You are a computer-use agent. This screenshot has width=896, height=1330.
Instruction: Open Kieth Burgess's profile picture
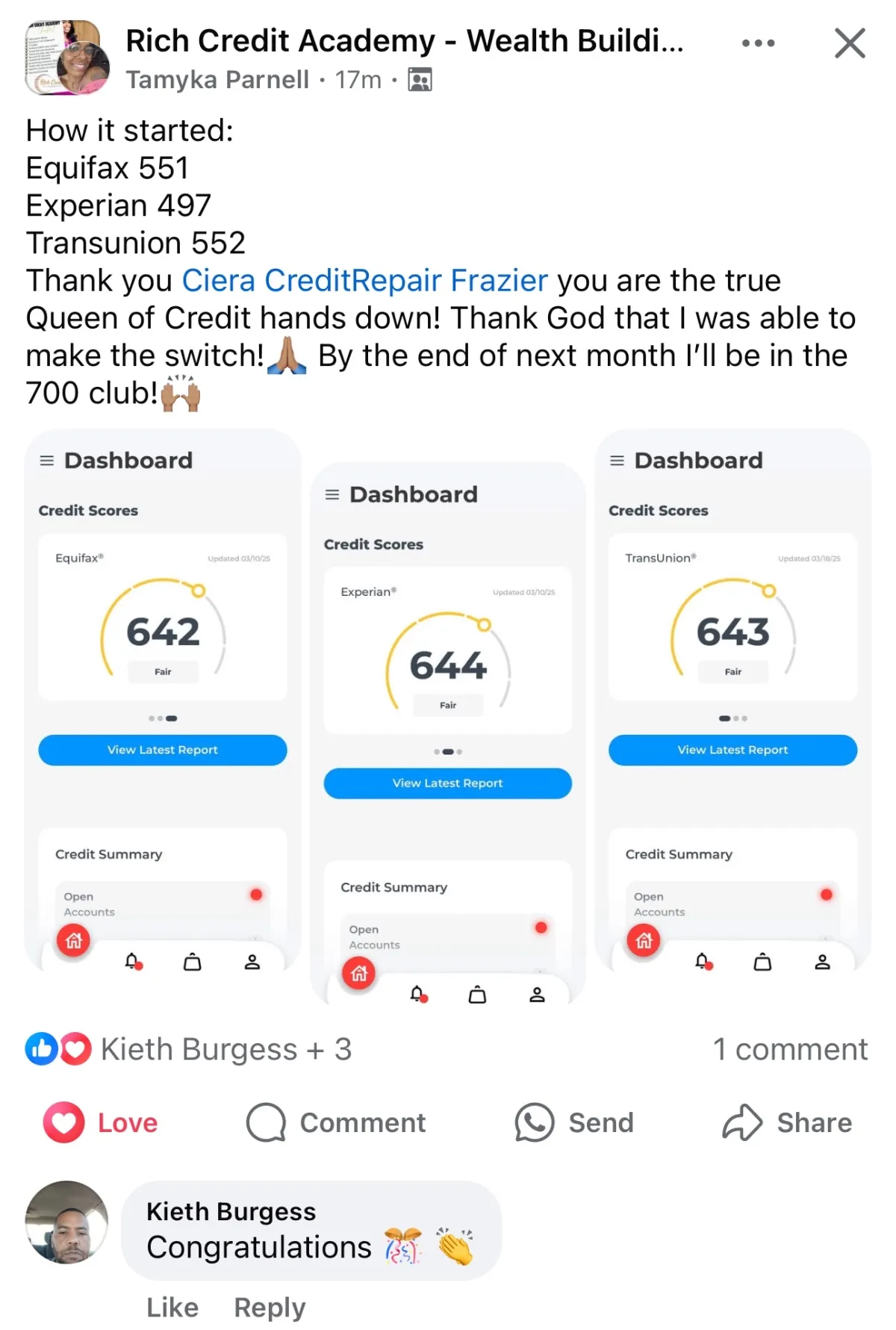click(x=66, y=1222)
